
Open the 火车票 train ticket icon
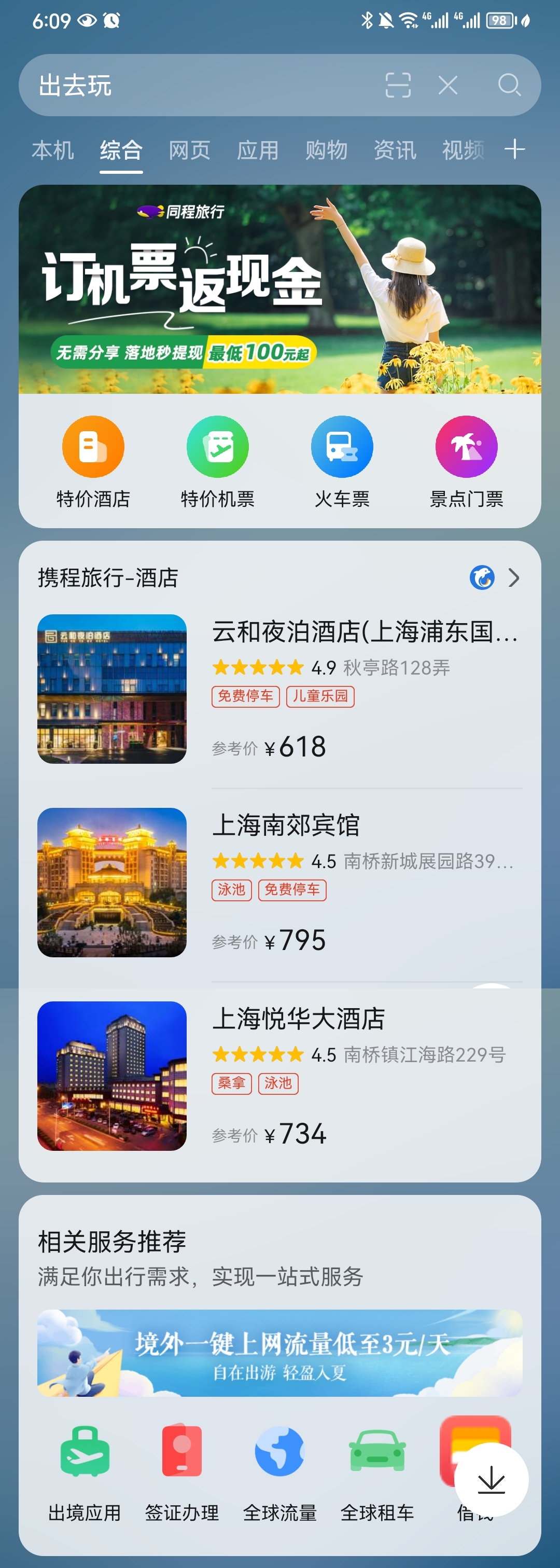click(342, 446)
